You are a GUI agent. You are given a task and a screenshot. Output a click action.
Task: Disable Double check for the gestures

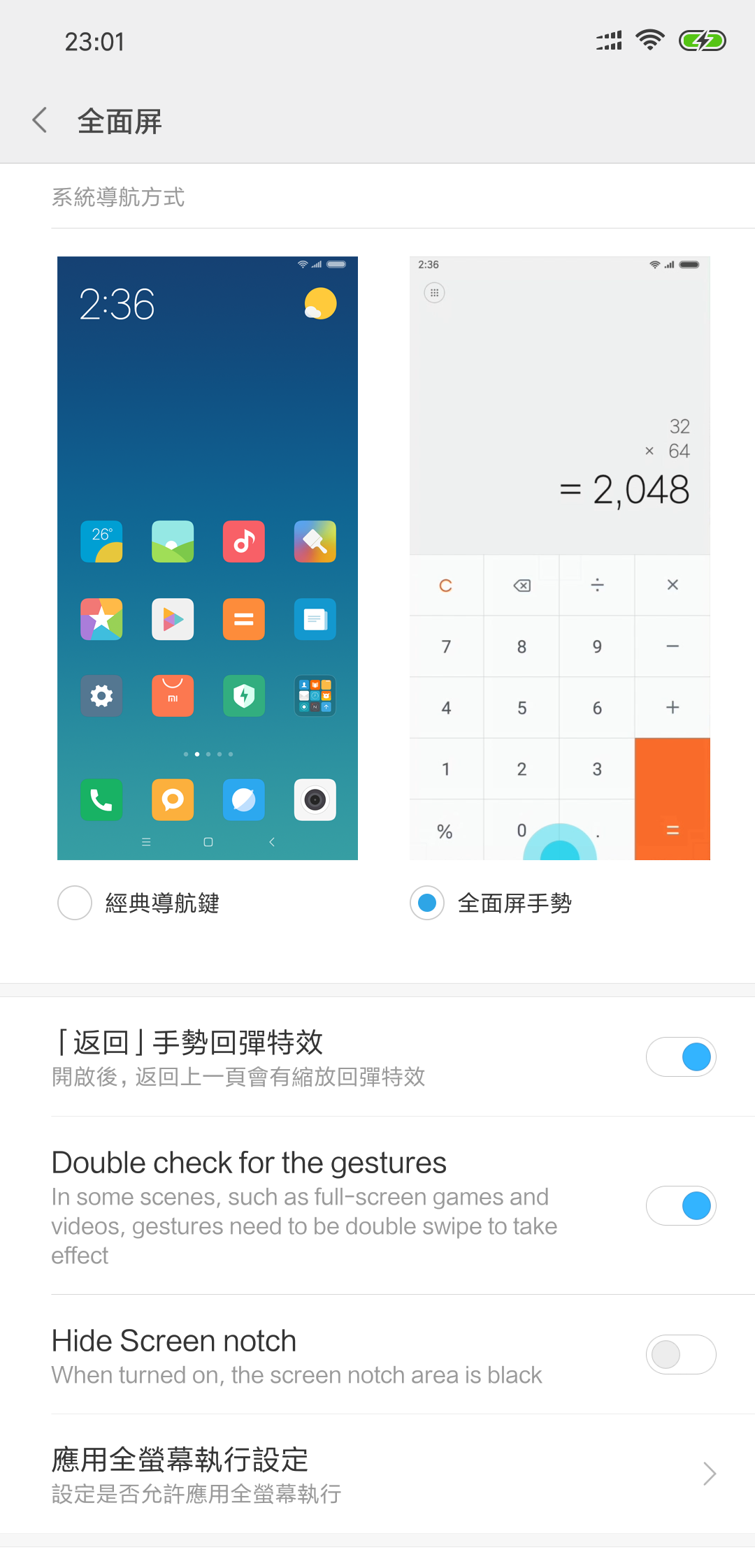tap(681, 1205)
